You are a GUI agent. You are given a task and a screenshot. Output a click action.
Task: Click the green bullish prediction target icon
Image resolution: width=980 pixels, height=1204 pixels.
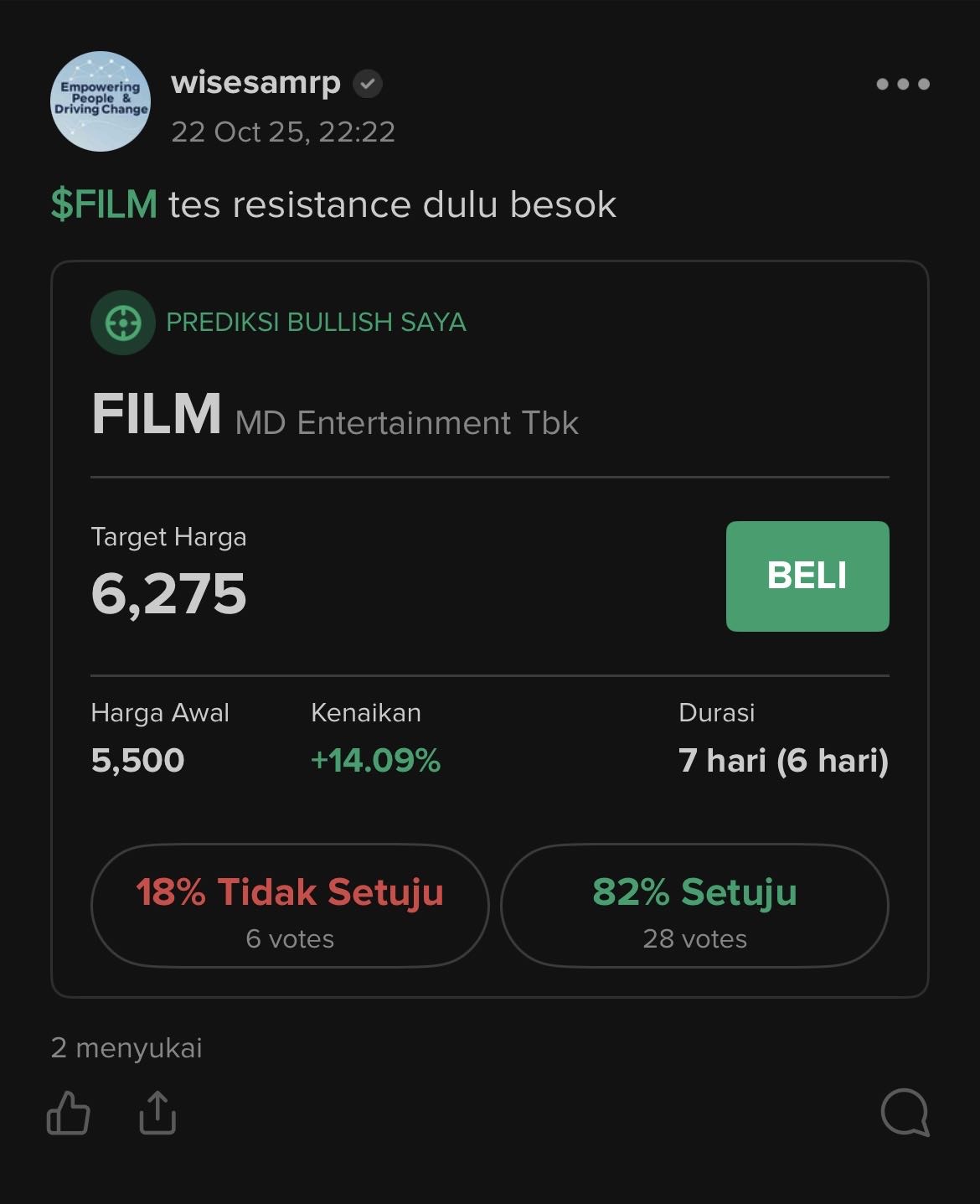(x=122, y=322)
